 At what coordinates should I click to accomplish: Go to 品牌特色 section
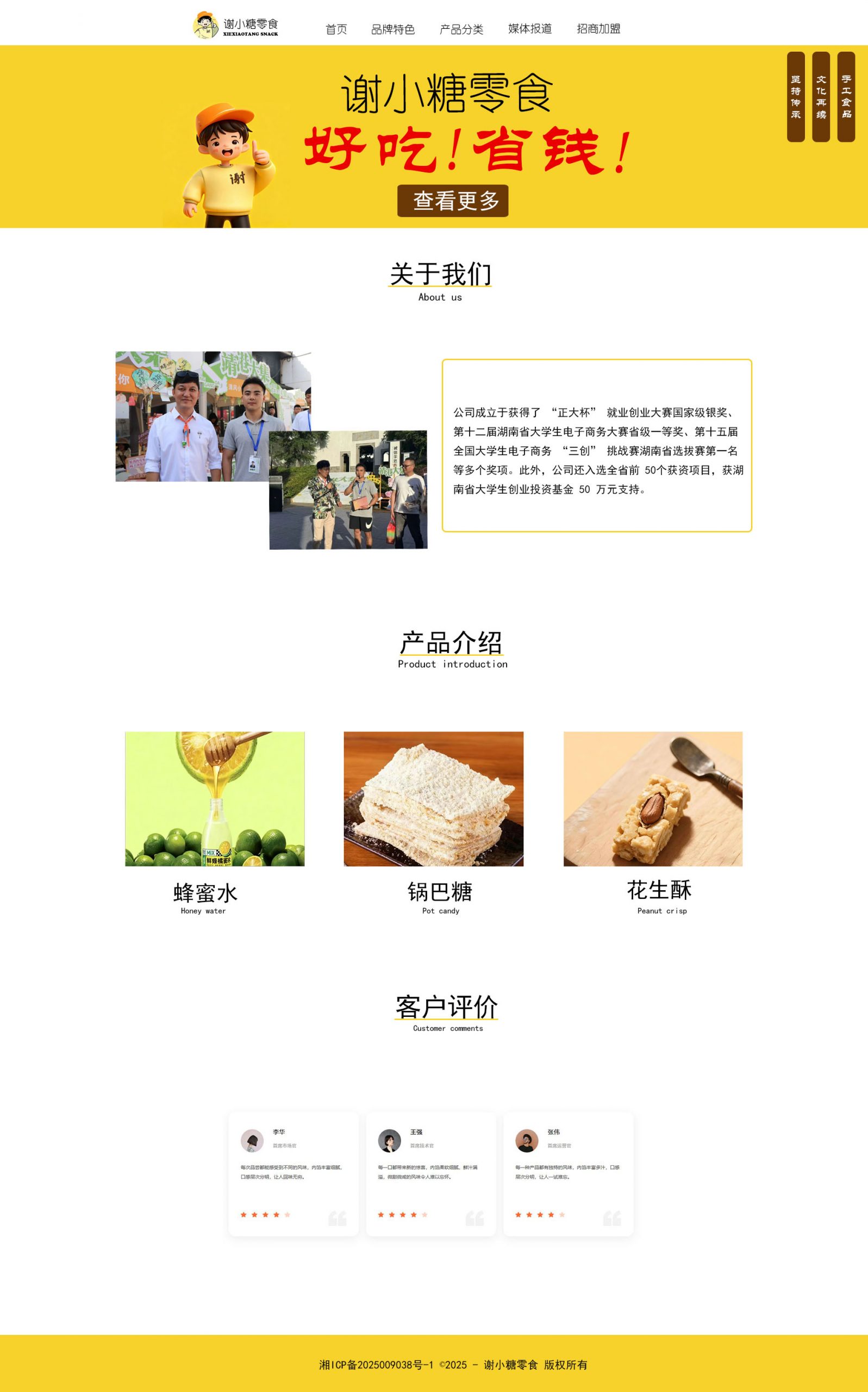tap(392, 29)
